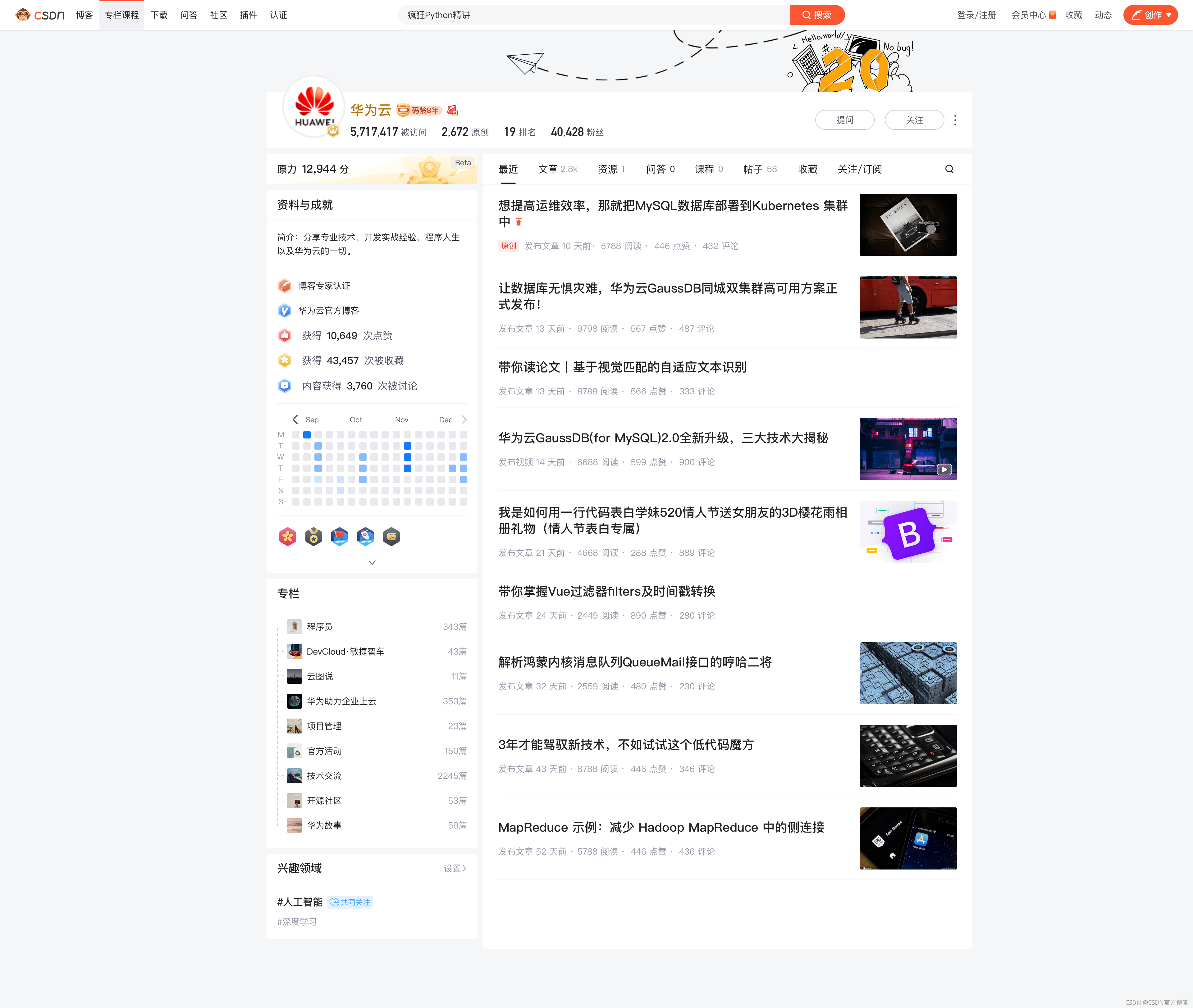The width and height of the screenshot is (1193, 1008).
Task: Open the three-dot overflow menu on profile
Action: tap(955, 120)
